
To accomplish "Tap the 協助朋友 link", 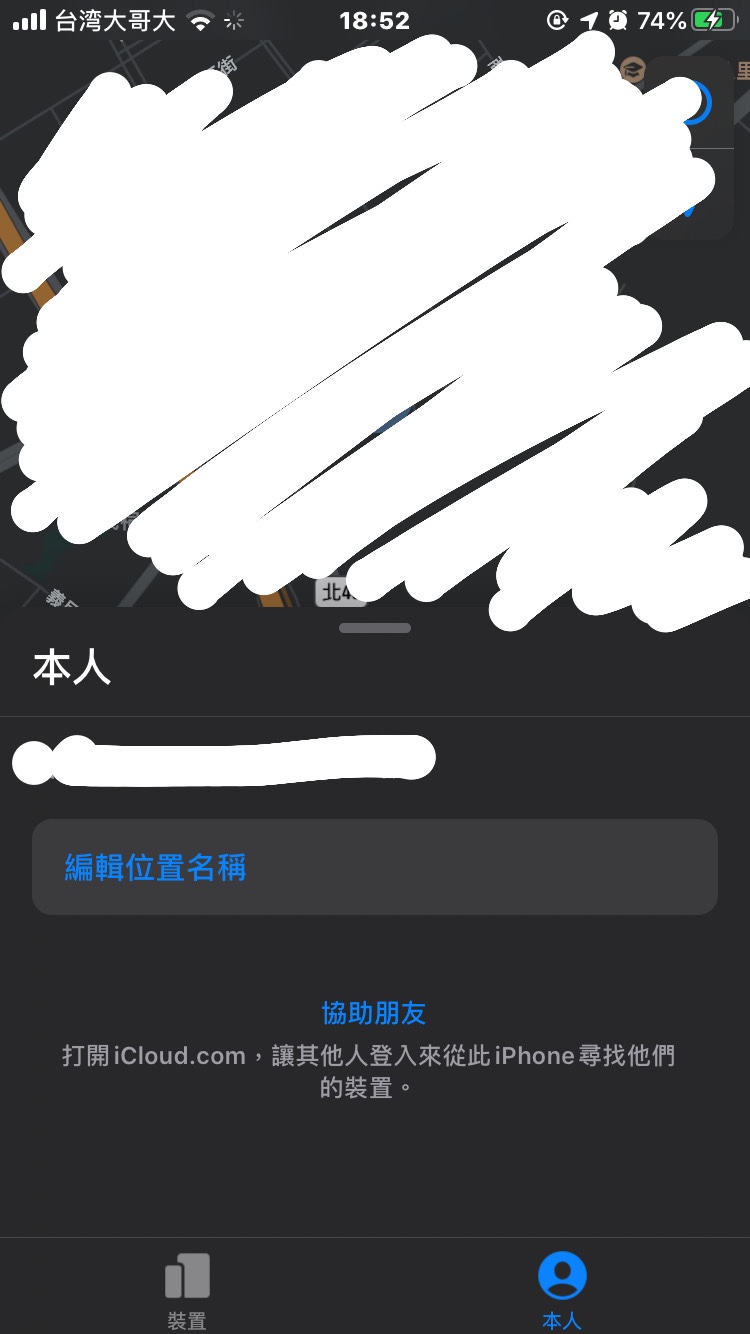I will pos(374,1012).
